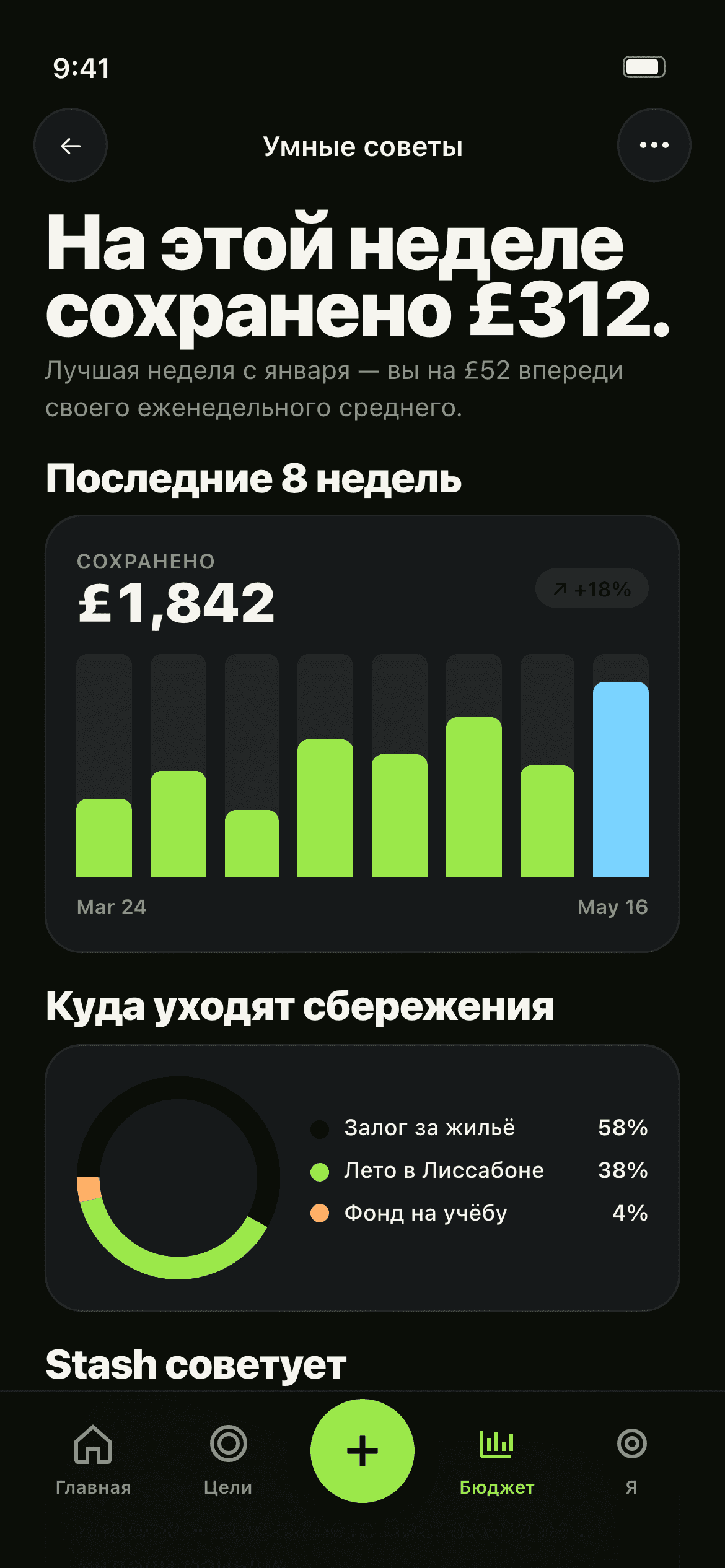The height and width of the screenshot is (1568, 725).
Task: Select the Бюджет tab
Action: [496, 1460]
